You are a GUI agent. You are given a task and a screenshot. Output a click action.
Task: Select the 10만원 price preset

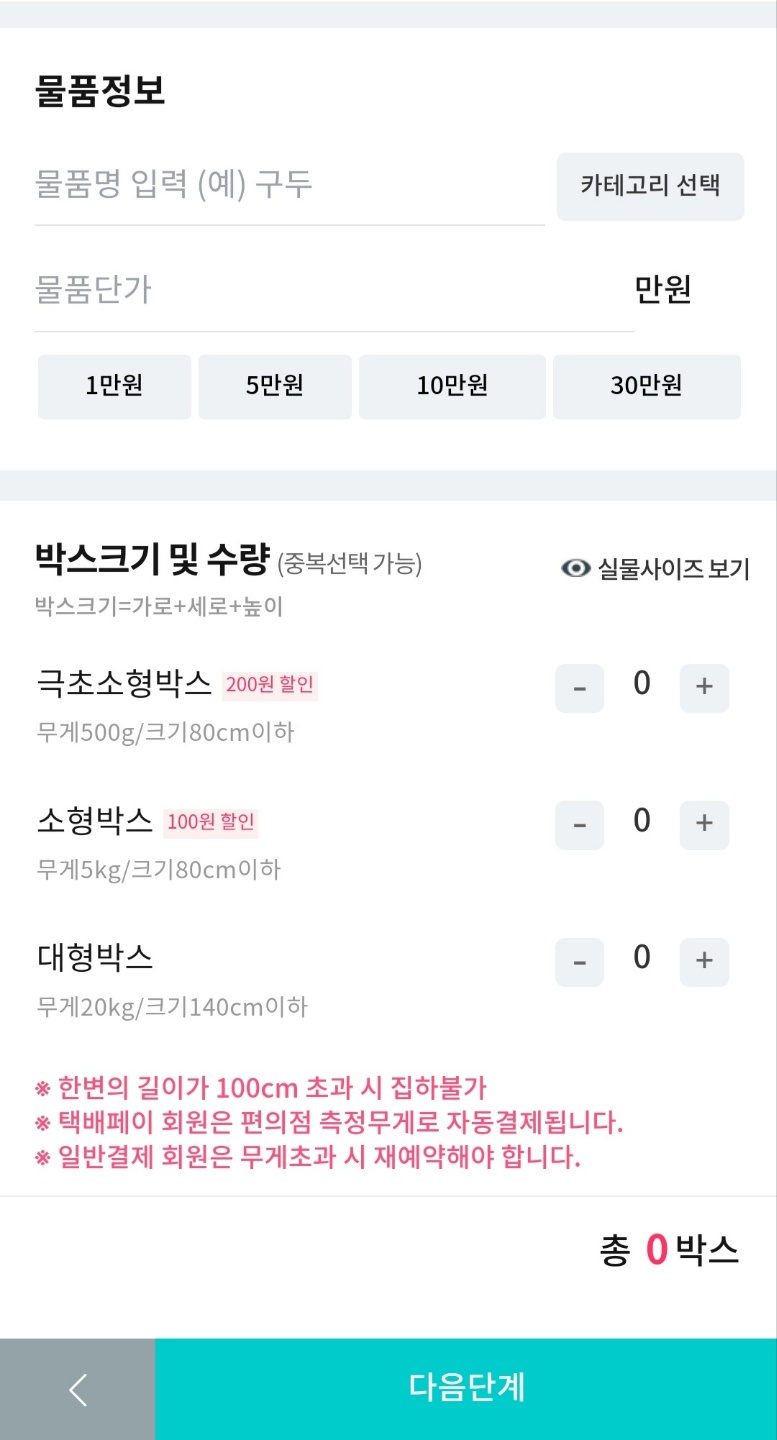(452, 387)
